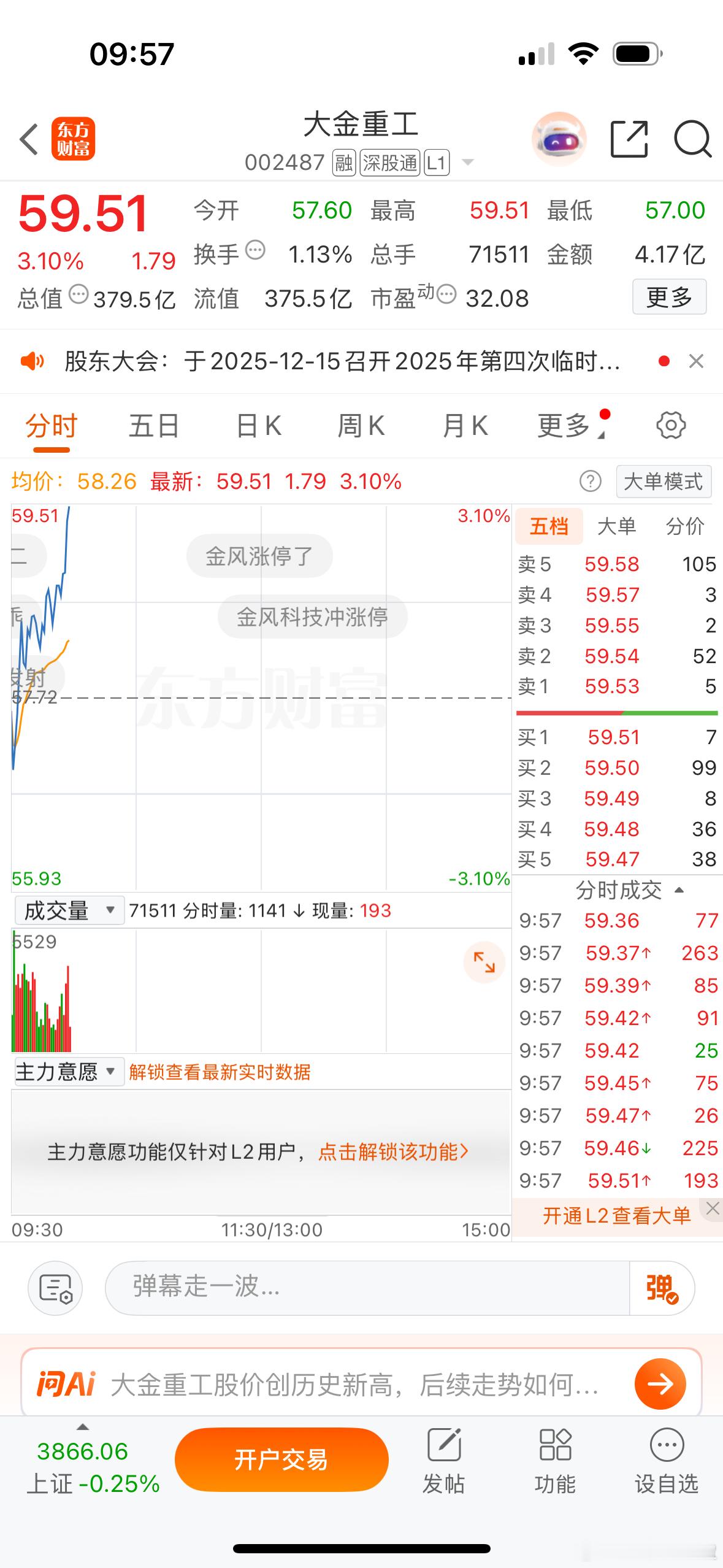Click the share icon in the header
This screenshot has height=1568, width=723.
coord(628,139)
